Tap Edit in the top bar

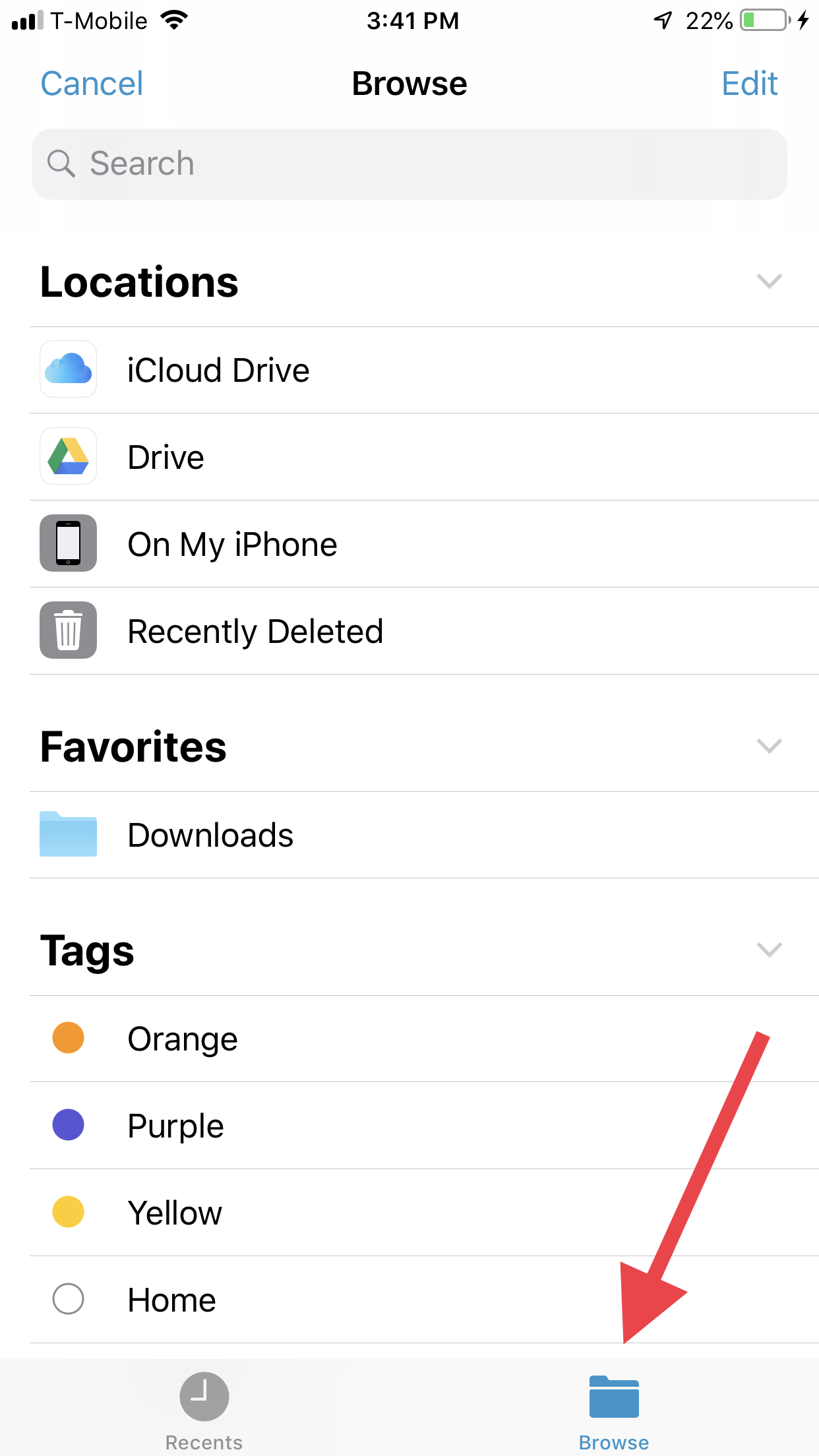(x=749, y=84)
